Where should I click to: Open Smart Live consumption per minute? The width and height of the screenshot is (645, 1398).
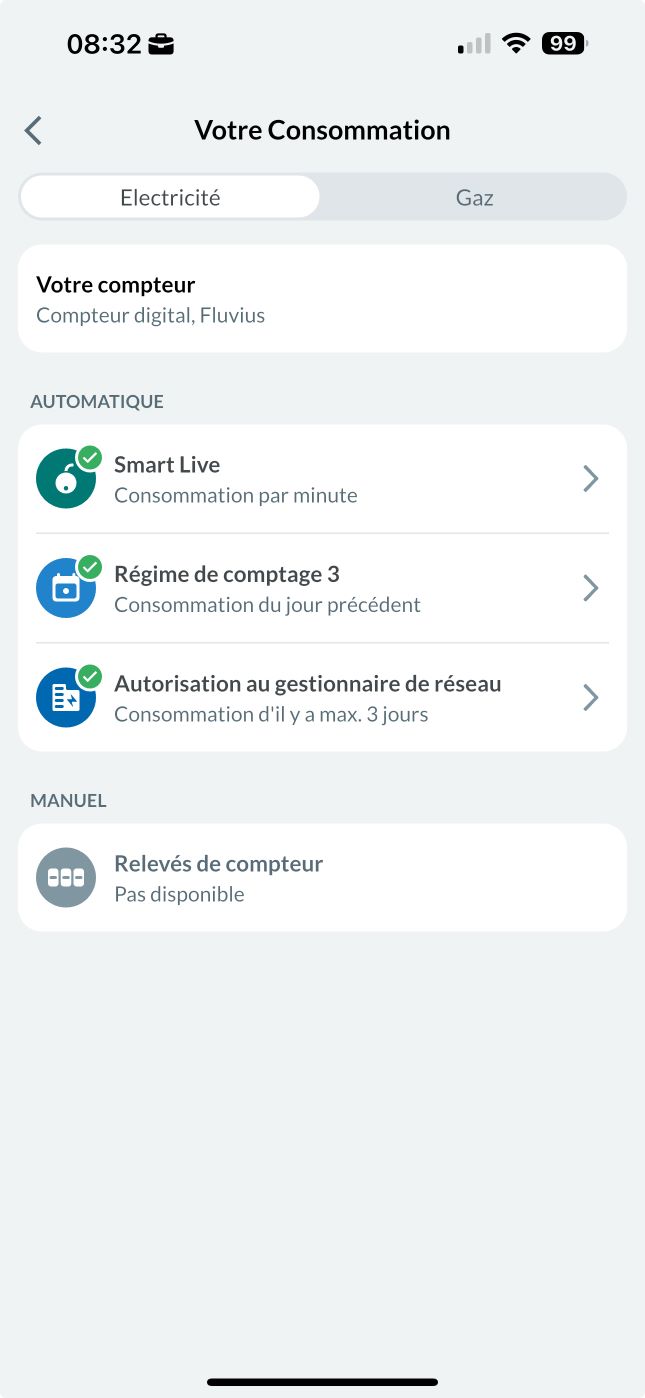(322, 479)
